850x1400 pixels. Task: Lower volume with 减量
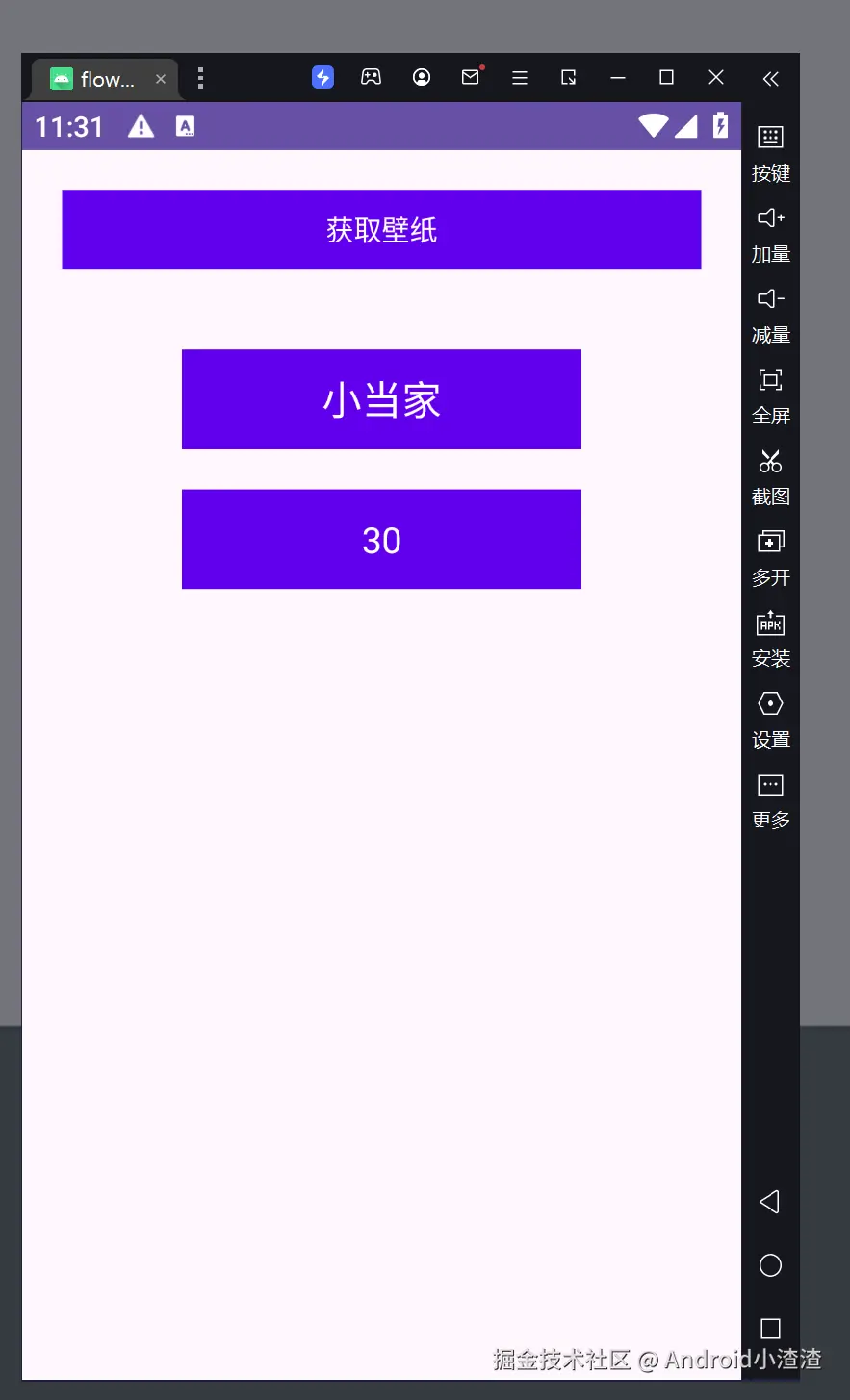770,315
